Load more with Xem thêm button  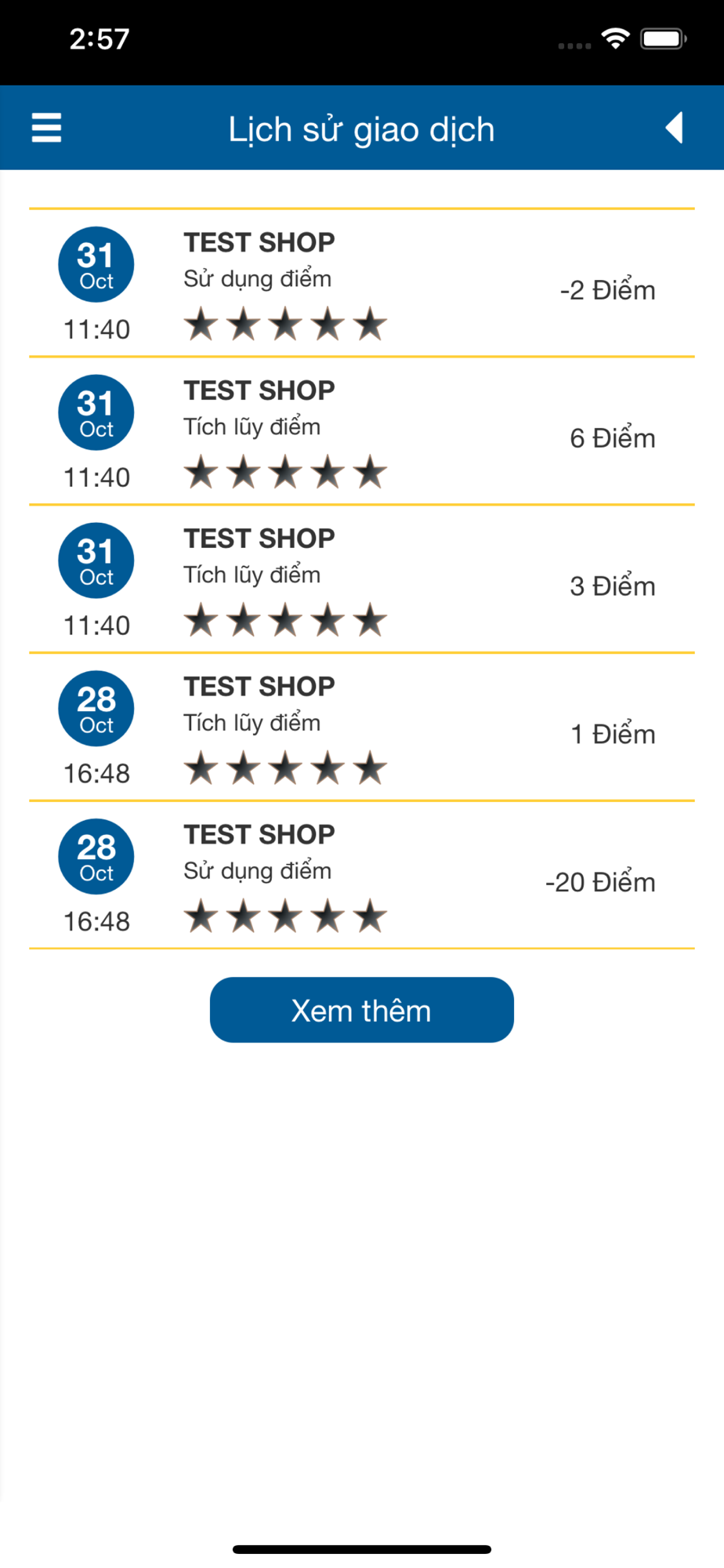pos(362,1010)
